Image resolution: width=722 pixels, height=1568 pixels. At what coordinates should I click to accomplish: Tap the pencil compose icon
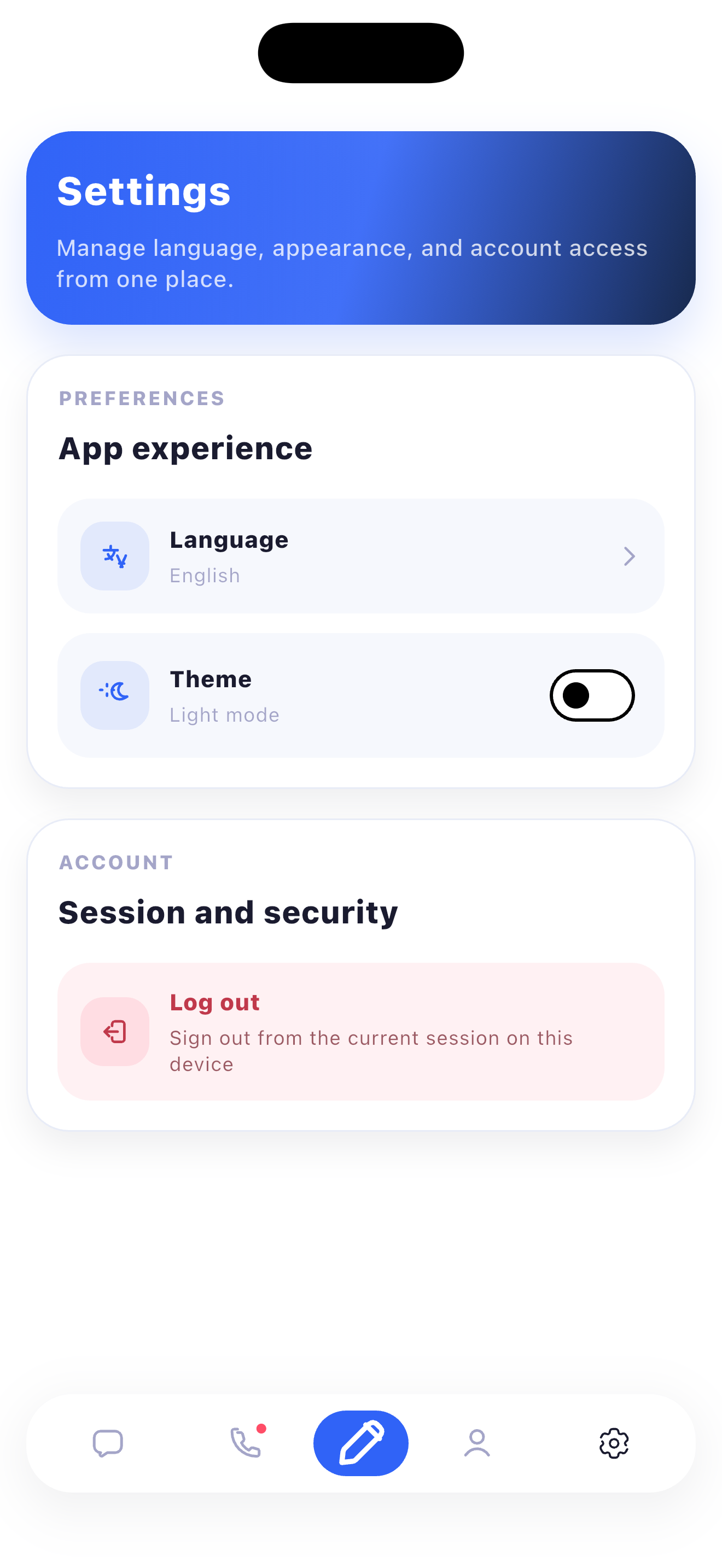pos(360,1442)
